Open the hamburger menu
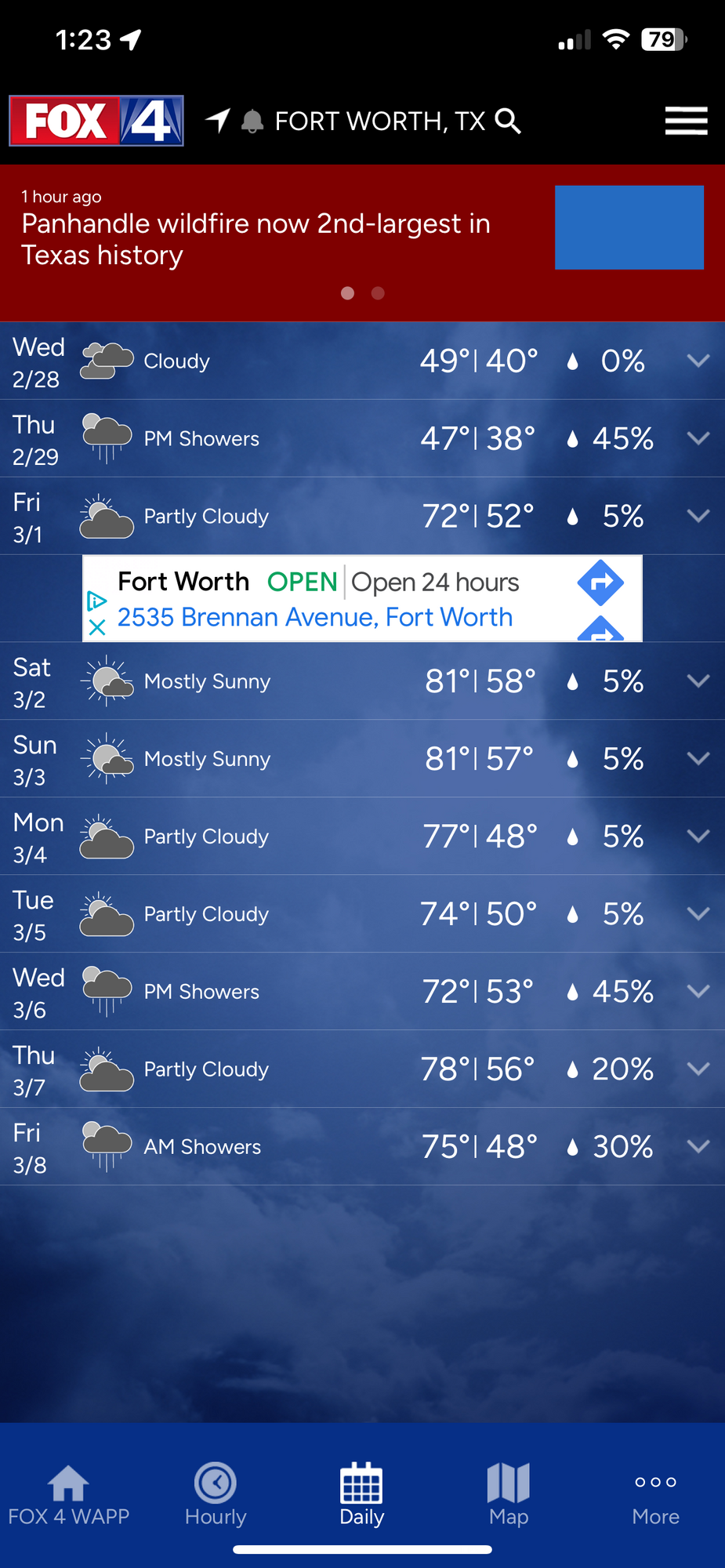Image resolution: width=725 pixels, height=1568 pixels. point(686,121)
